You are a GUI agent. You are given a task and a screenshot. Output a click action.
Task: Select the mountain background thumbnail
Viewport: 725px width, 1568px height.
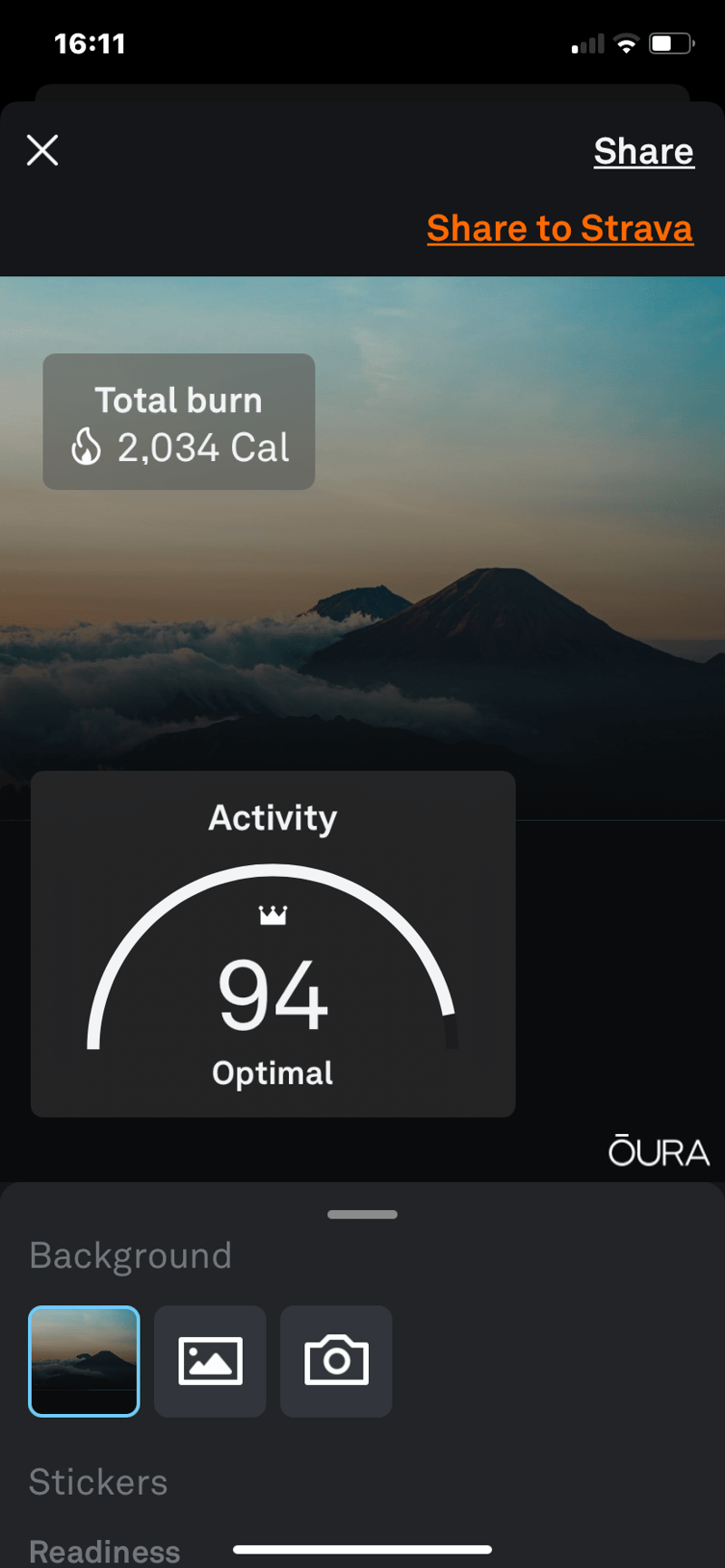pos(84,1361)
